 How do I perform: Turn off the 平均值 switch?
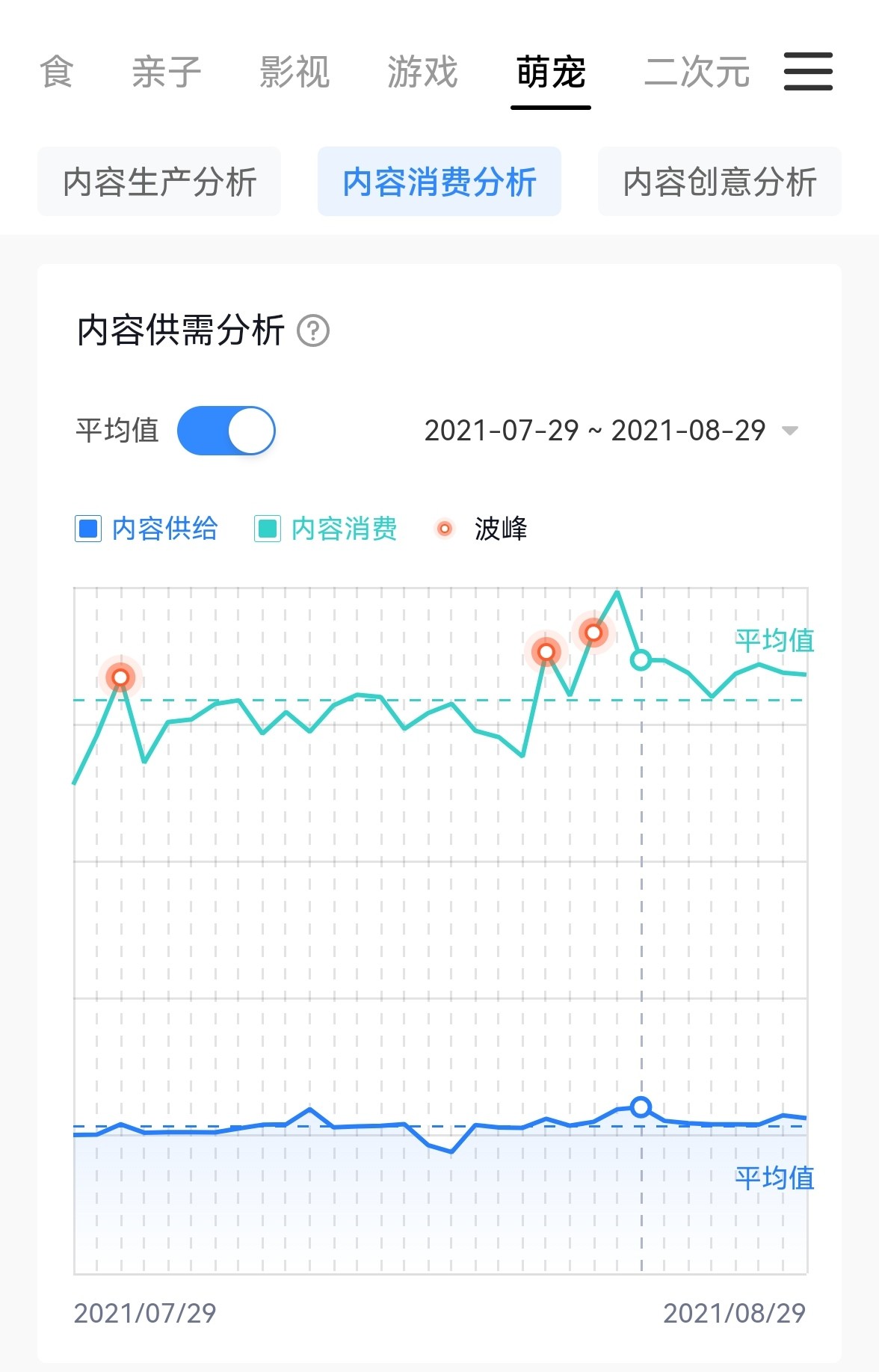[226, 431]
